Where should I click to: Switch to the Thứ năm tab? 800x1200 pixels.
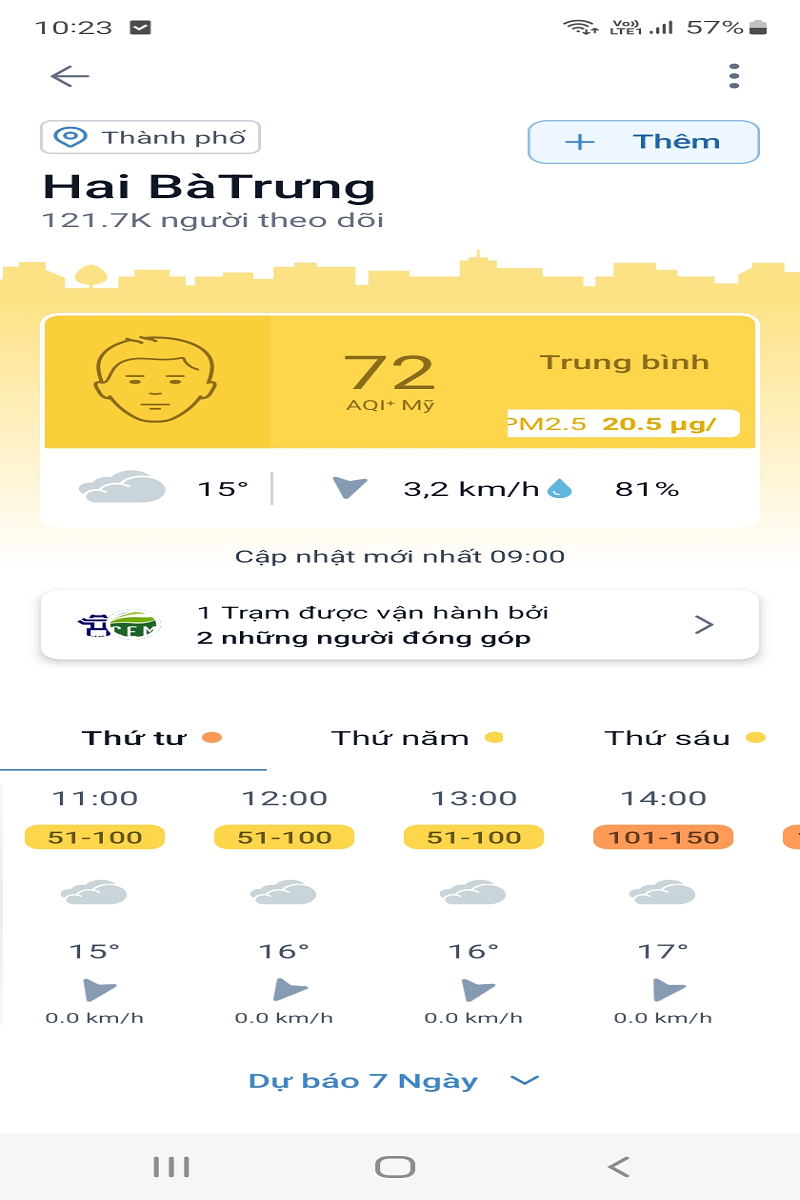click(x=401, y=739)
